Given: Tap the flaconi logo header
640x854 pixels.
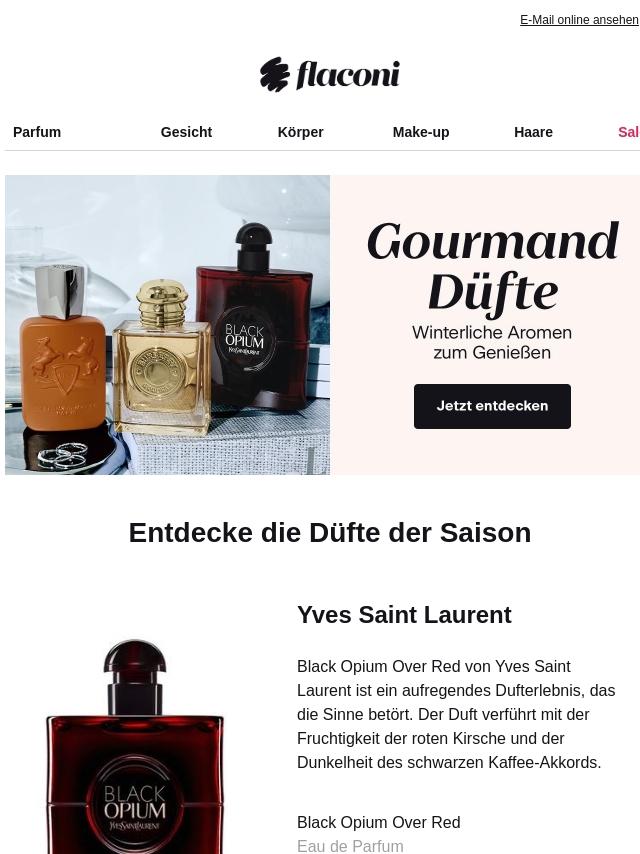Looking at the screenshot, I should (x=329, y=75).
